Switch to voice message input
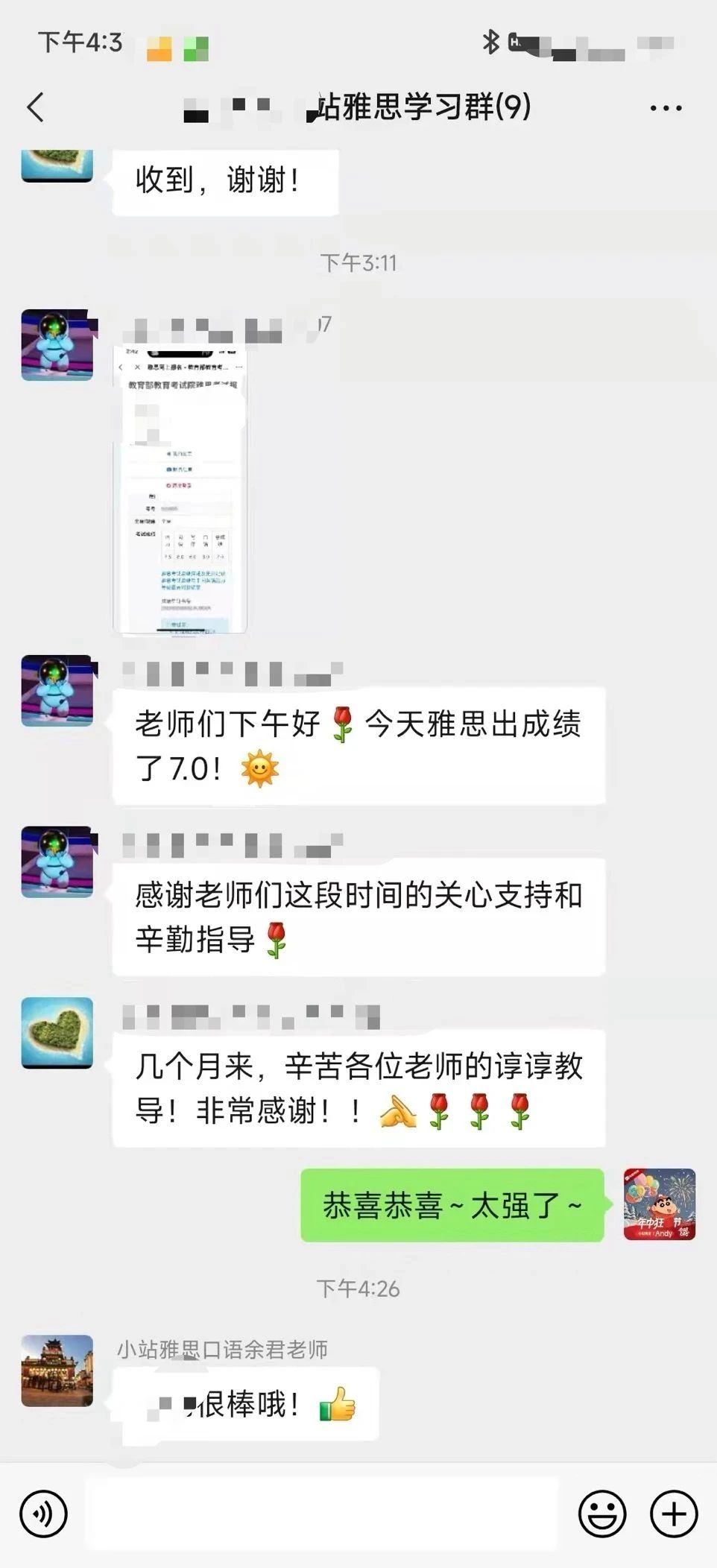The image size is (717, 1568). coord(43,1514)
